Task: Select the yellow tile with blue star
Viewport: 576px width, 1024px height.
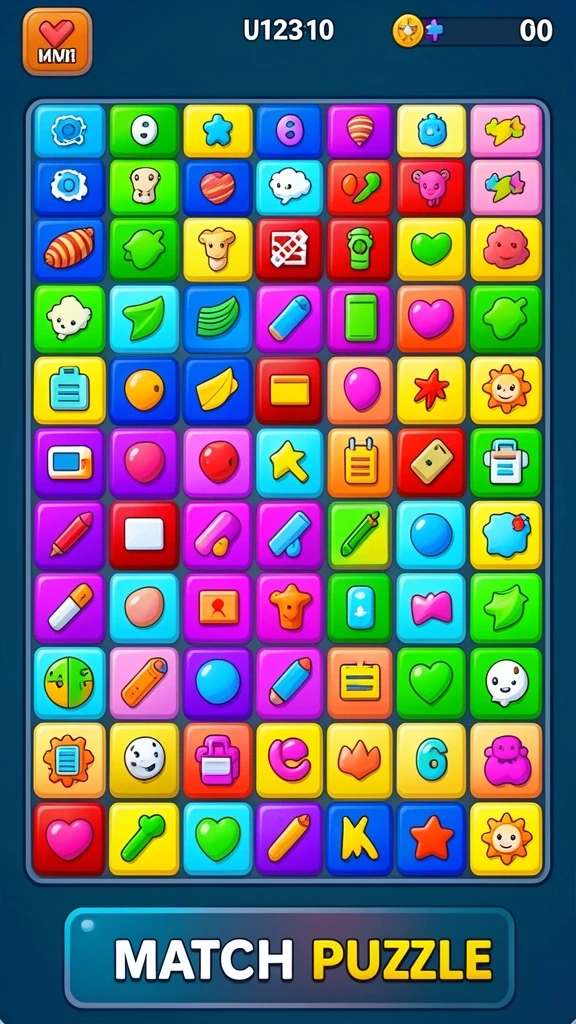Action: (x=217, y=131)
